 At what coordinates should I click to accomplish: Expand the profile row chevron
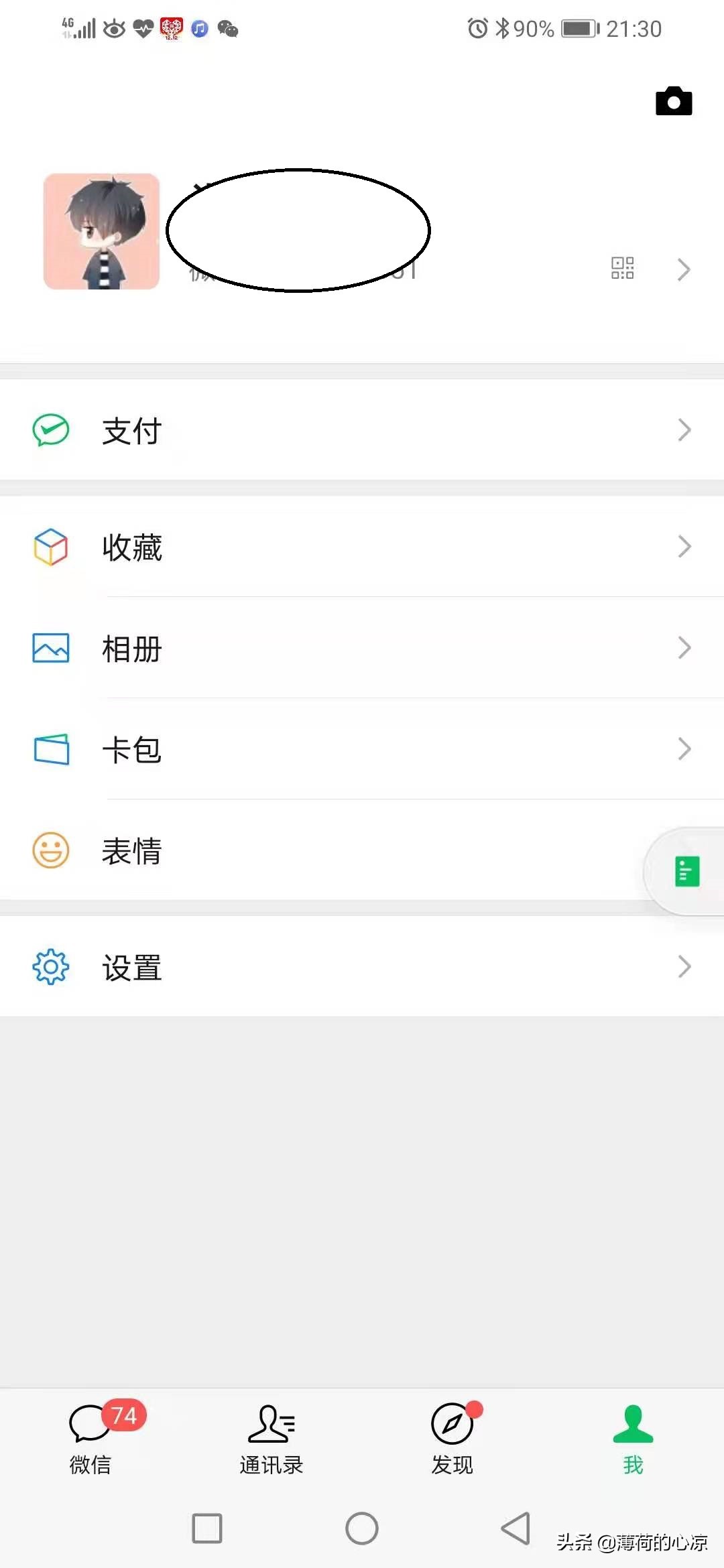coord(684,269)
